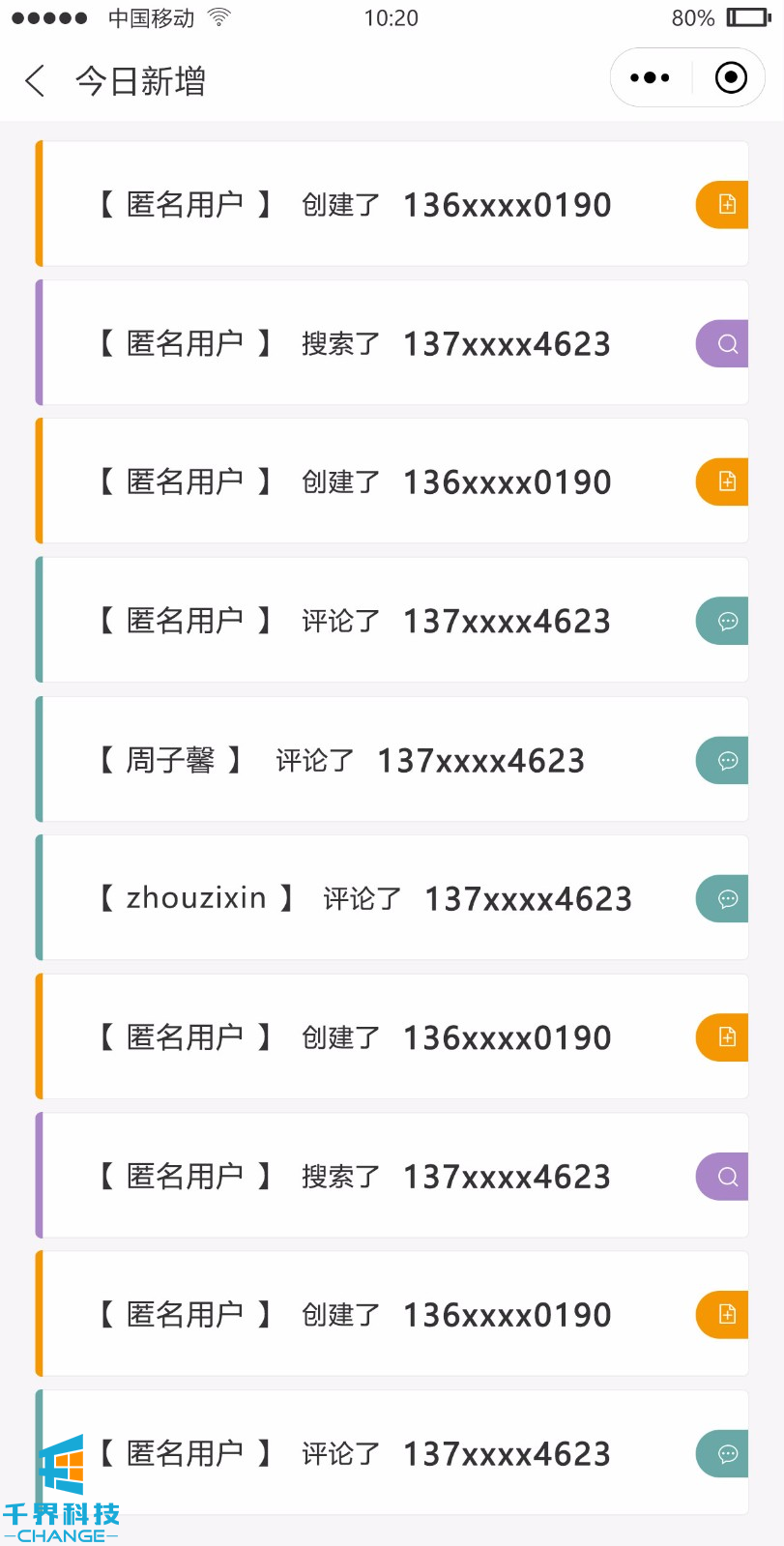Viewport: 784px width, 1546px height.
Task: Open the mini program's three-dot menu
Action: pyautogui.click(x=650, y=77)
